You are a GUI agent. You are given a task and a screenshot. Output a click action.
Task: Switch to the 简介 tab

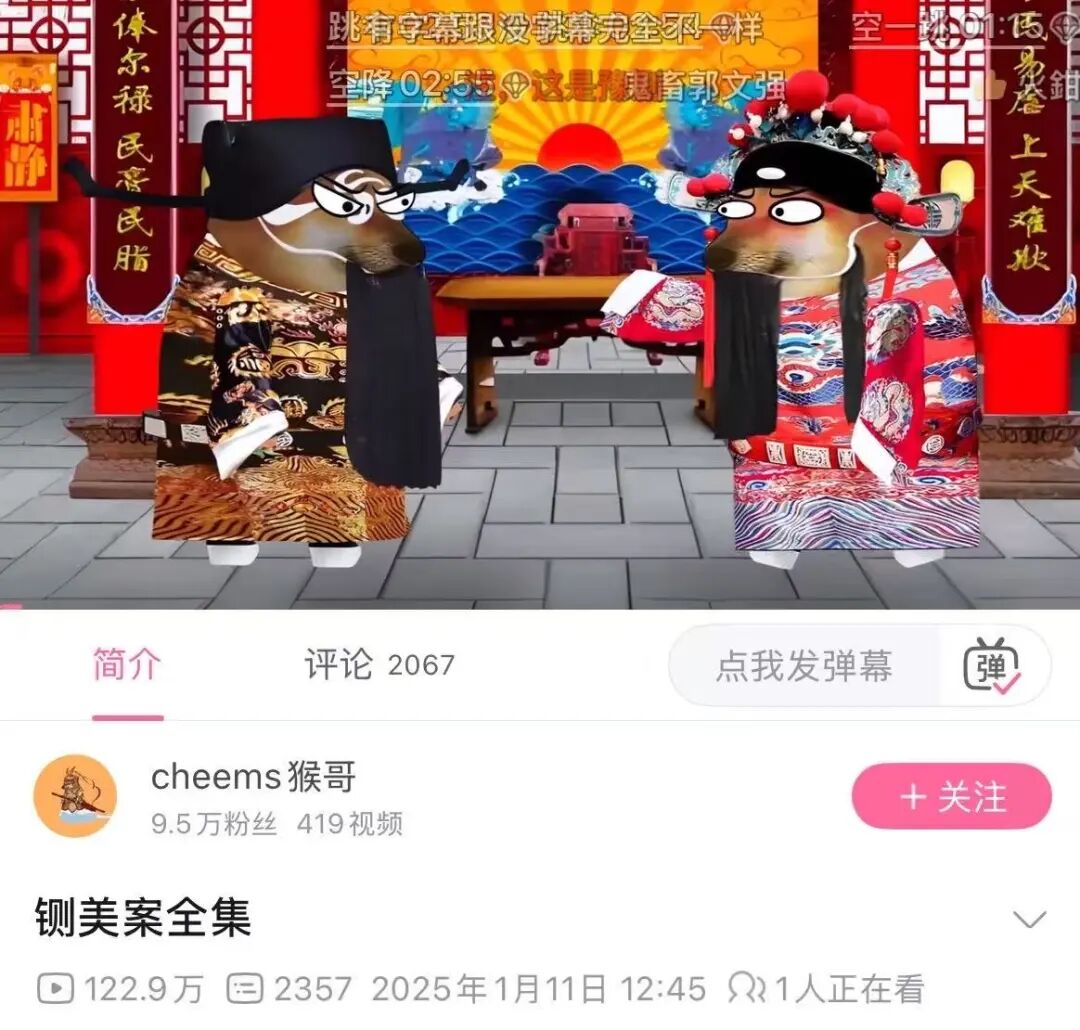(127, 666)
